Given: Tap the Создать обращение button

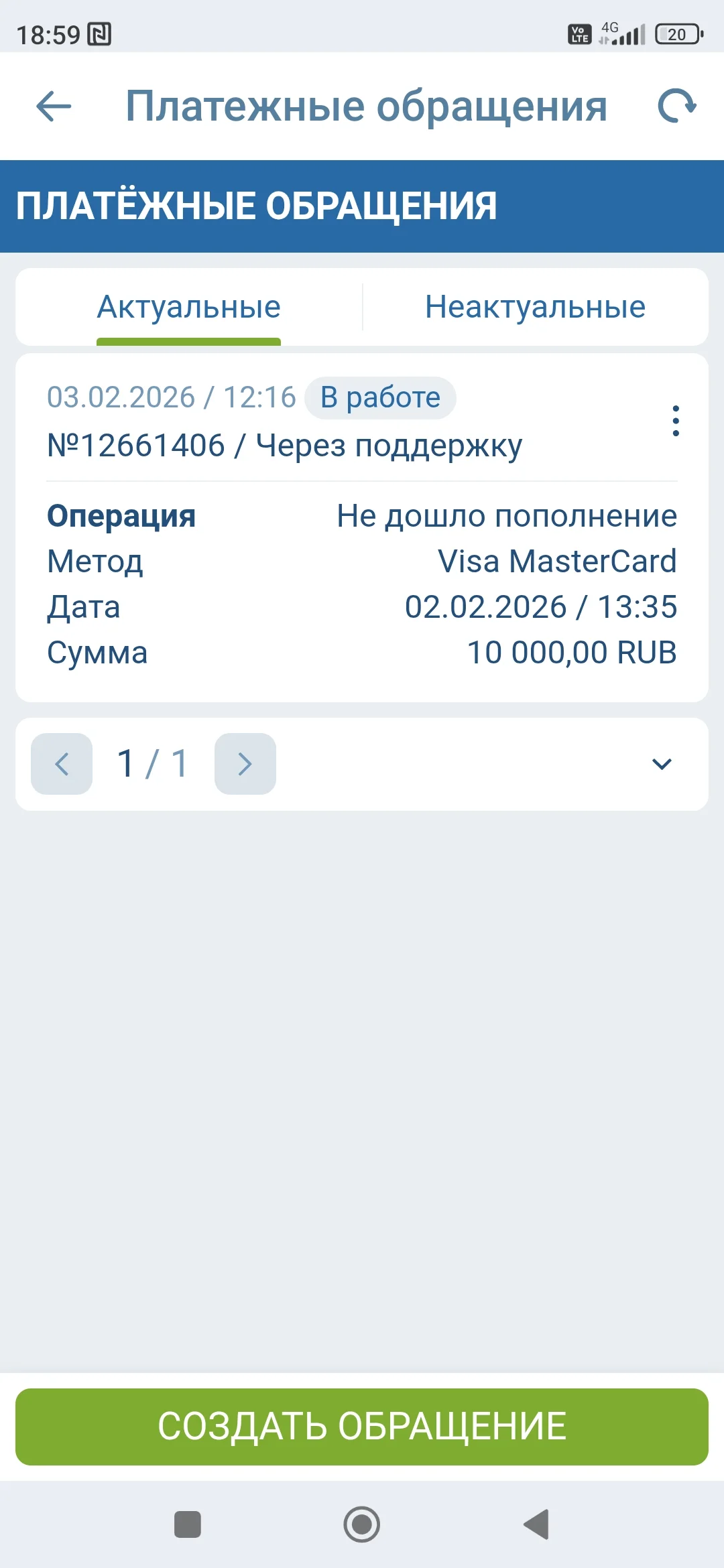Looking at the screenshot, I should 362,1426.
